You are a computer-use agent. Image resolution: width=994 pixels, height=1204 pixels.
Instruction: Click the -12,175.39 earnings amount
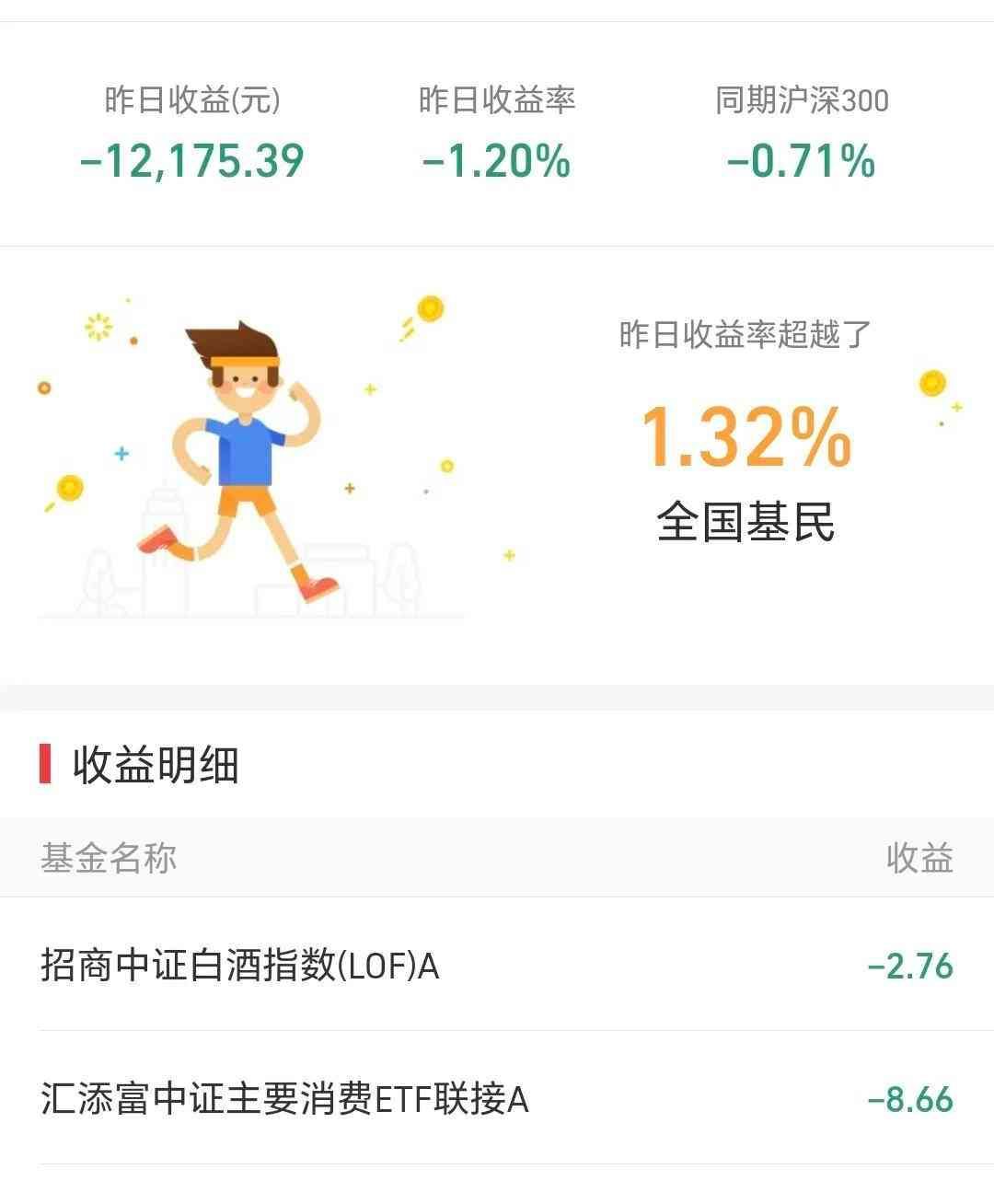193,164
